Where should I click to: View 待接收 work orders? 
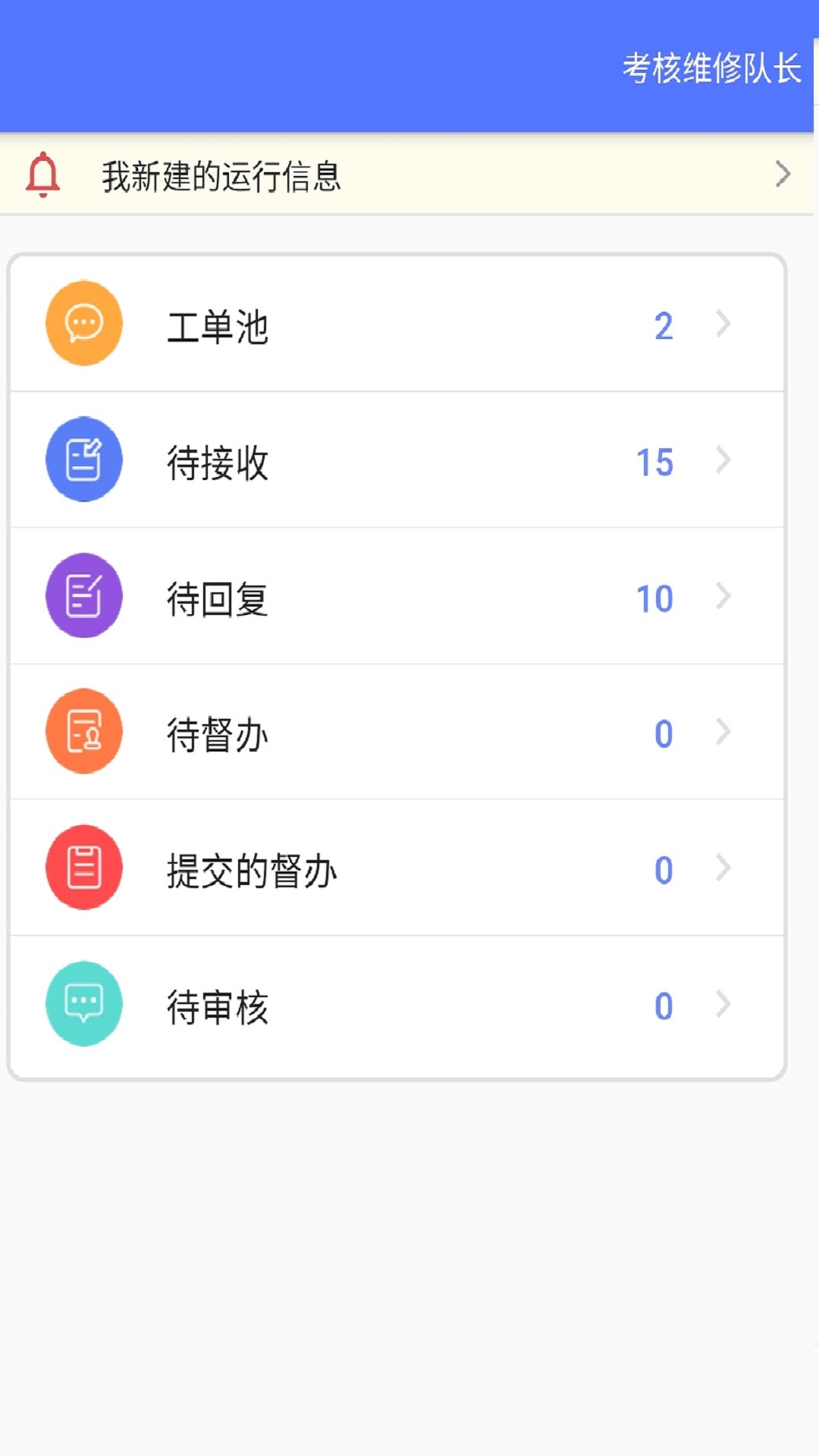[x=397, y=461]
